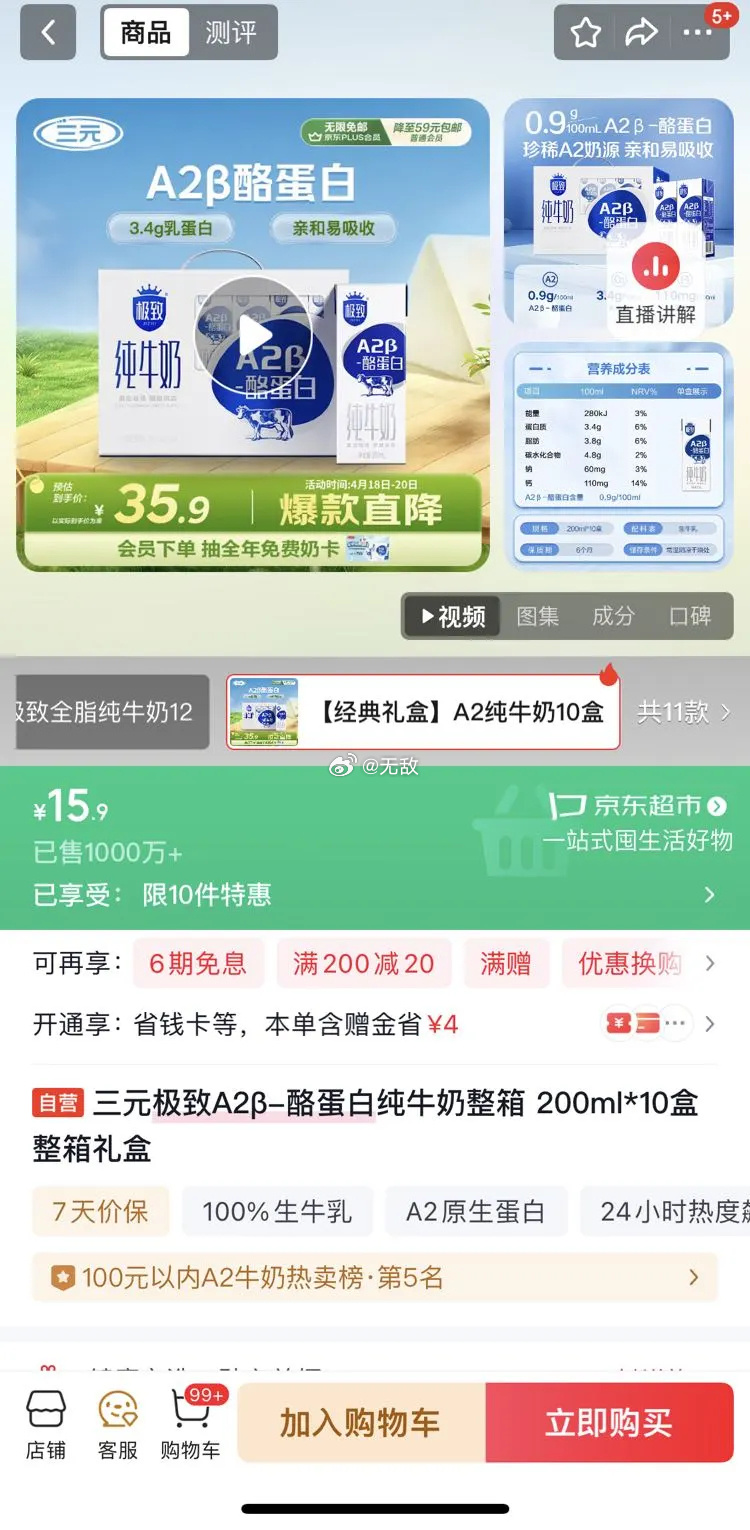The image size is (750, 1530).
Task: Open the overflow menu
Action: coord(697,32)
